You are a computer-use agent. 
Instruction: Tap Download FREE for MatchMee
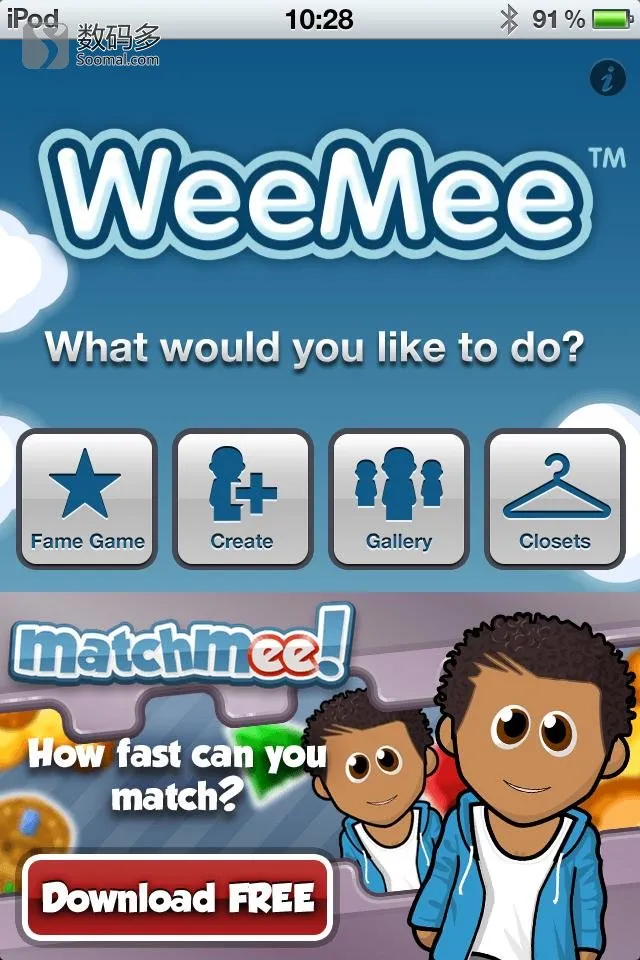pos(178,898)
